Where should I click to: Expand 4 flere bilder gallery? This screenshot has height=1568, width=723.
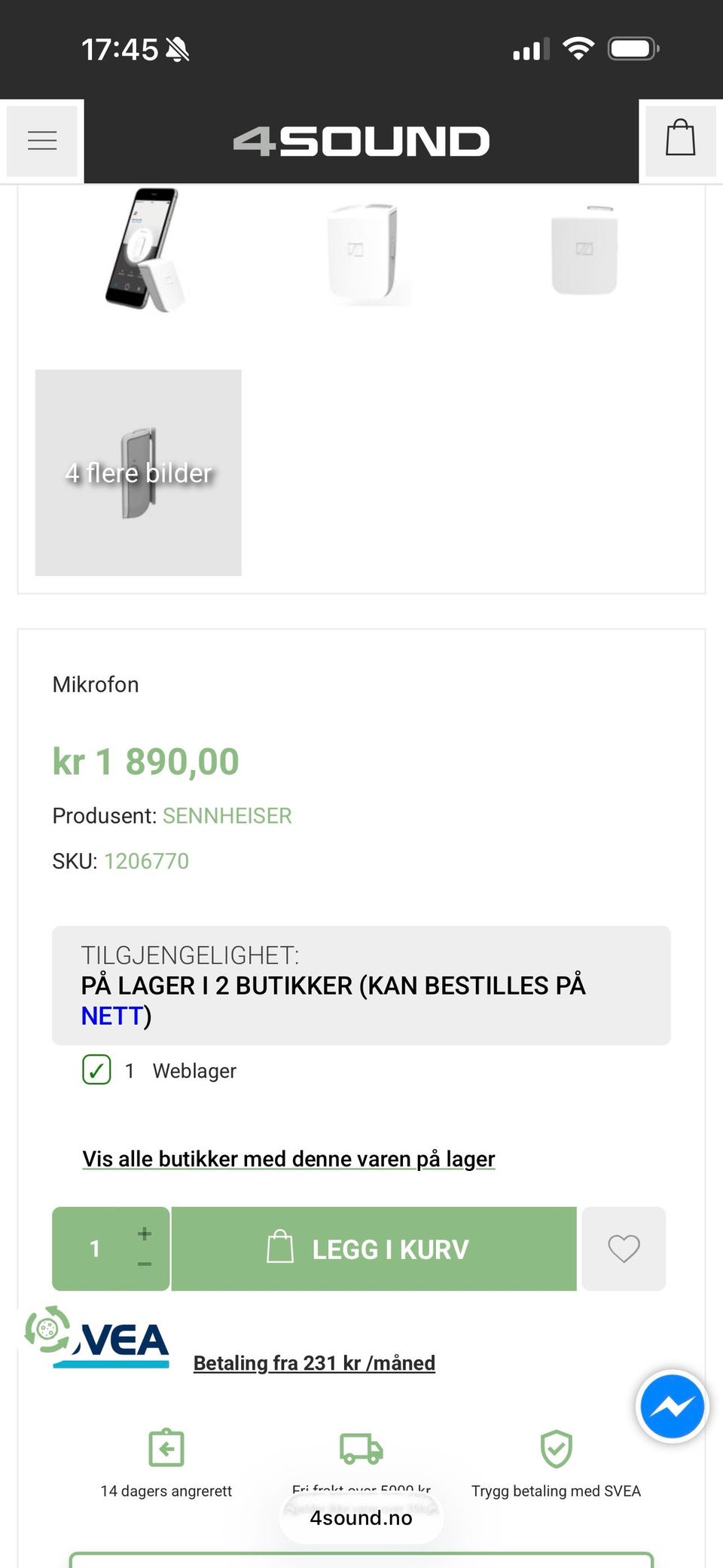point(138,472)
